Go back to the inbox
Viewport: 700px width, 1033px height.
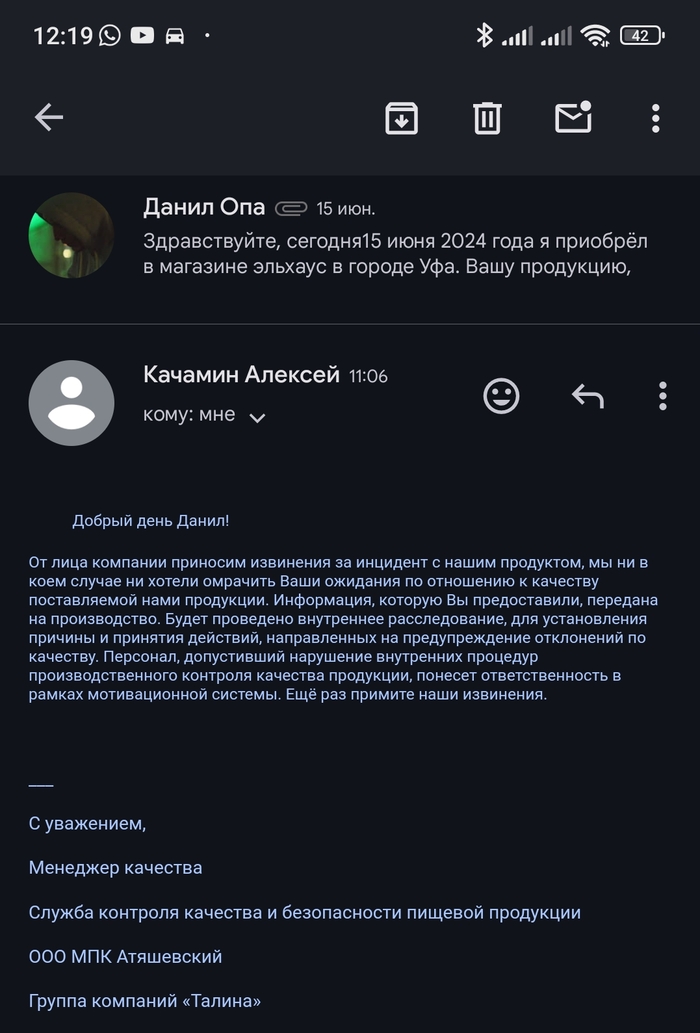click(49, 118)
